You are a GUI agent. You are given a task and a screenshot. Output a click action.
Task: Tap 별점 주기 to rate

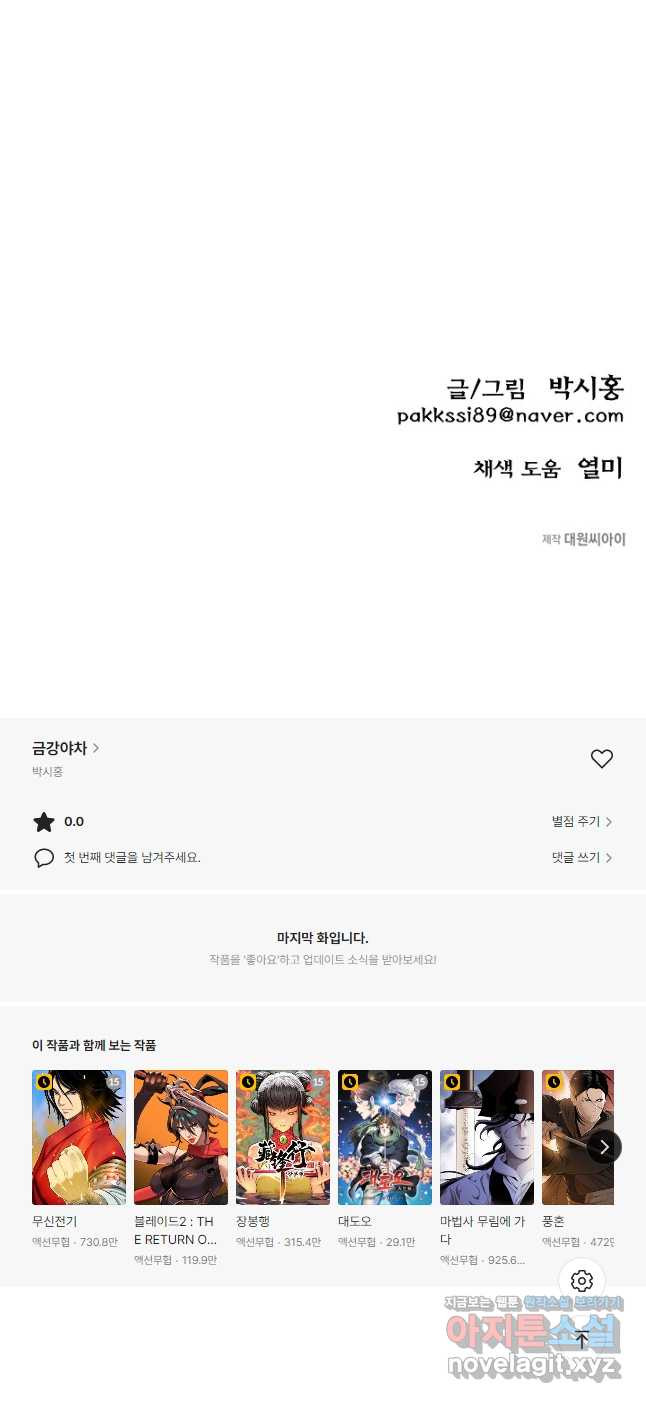(581, 822)
